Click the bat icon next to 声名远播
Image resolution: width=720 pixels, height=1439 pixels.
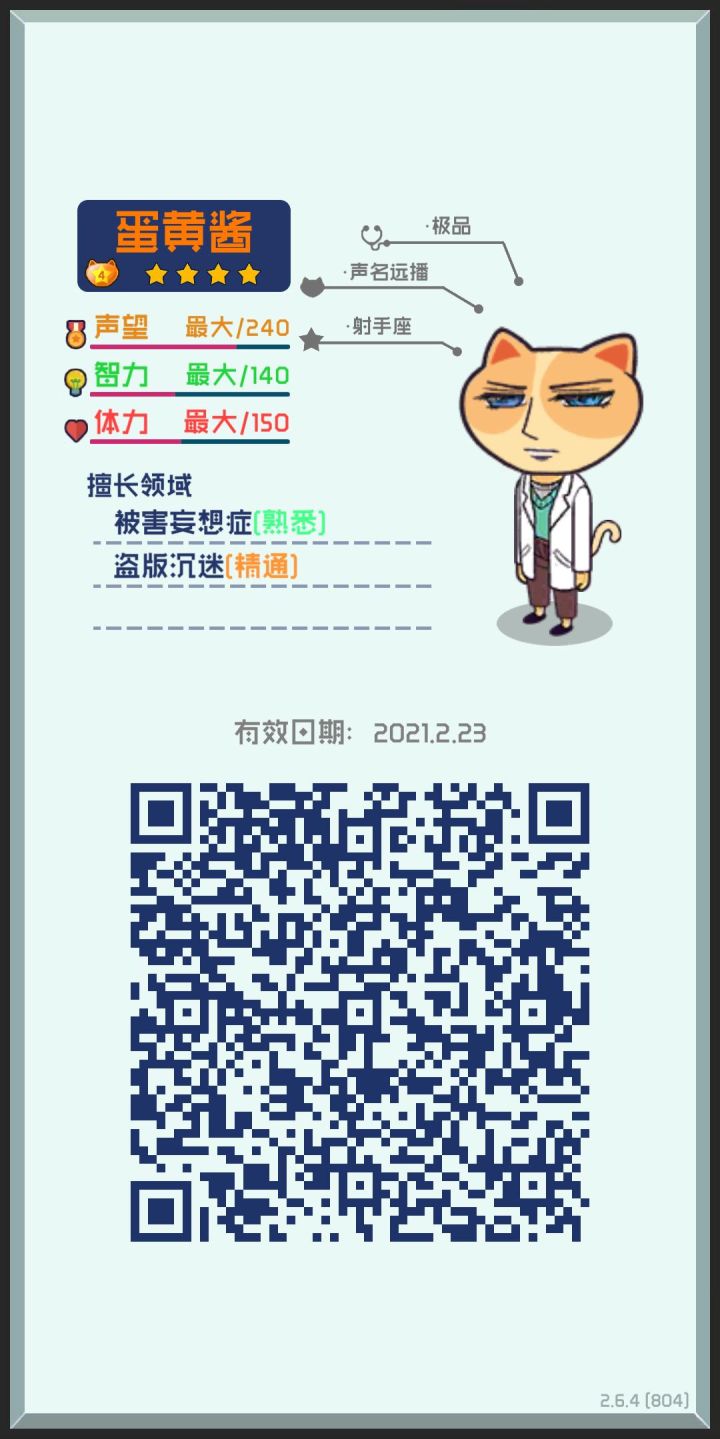coord(313,287)
